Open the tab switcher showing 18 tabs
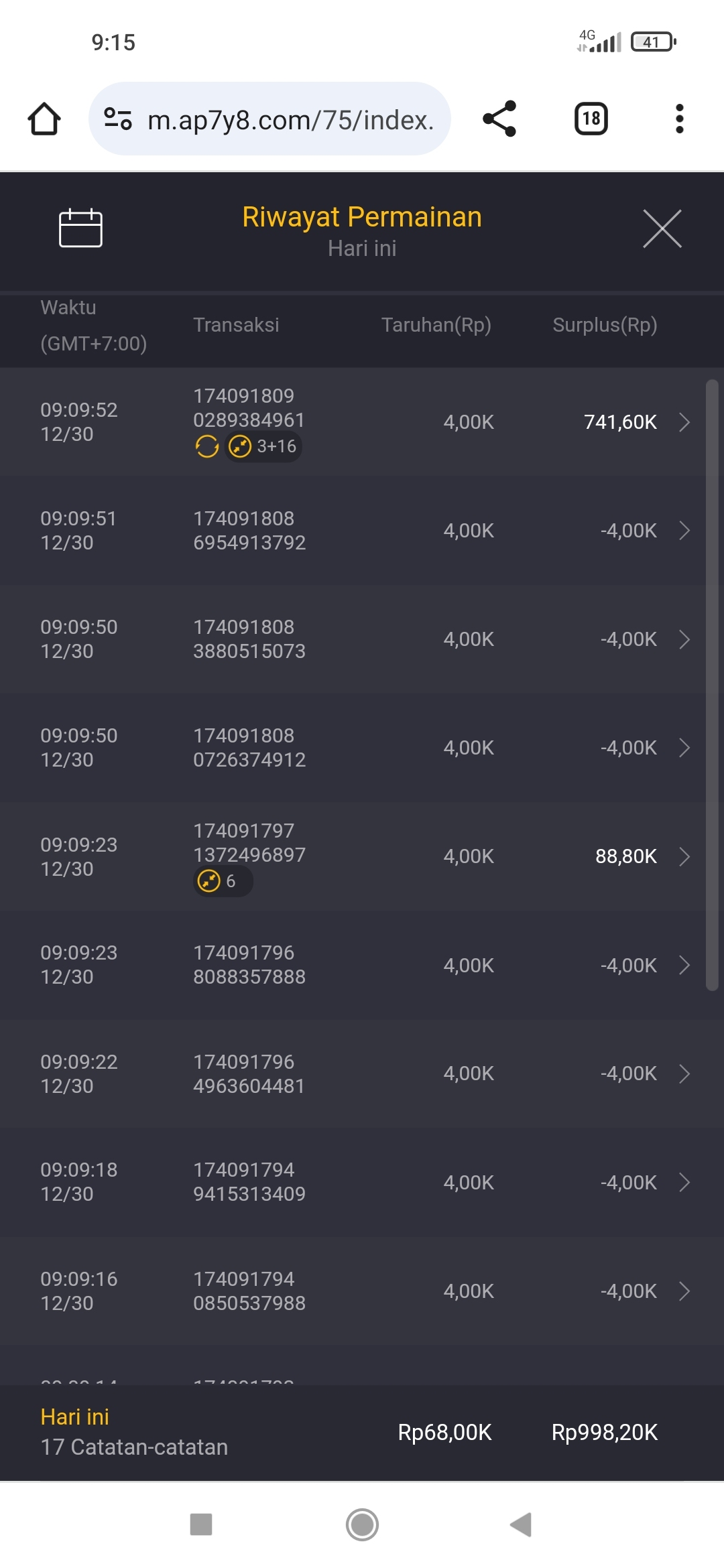The image size is (724, 1568). point(591,119)
